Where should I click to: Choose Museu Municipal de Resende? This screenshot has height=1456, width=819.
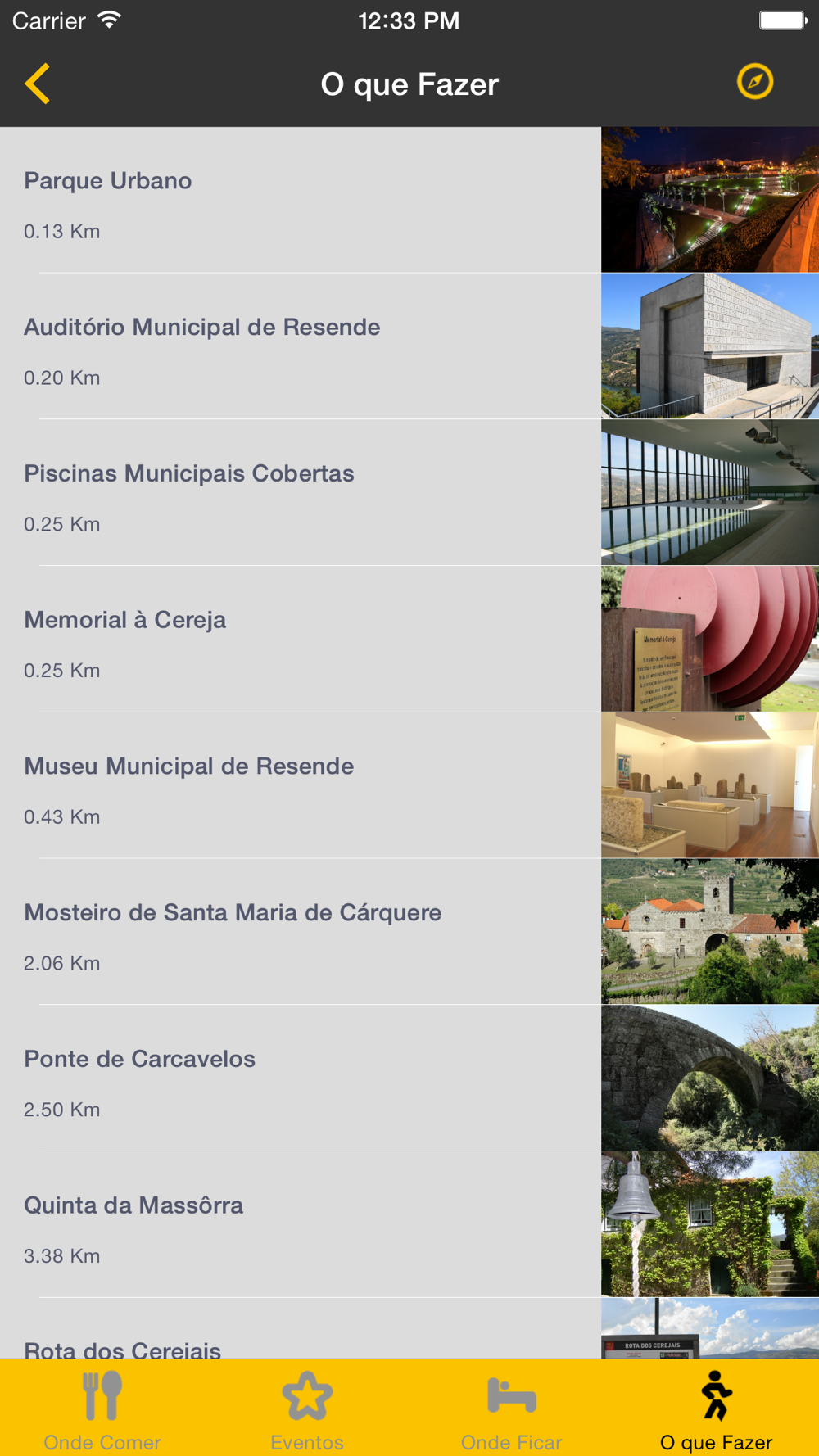(x=300, y=786)
